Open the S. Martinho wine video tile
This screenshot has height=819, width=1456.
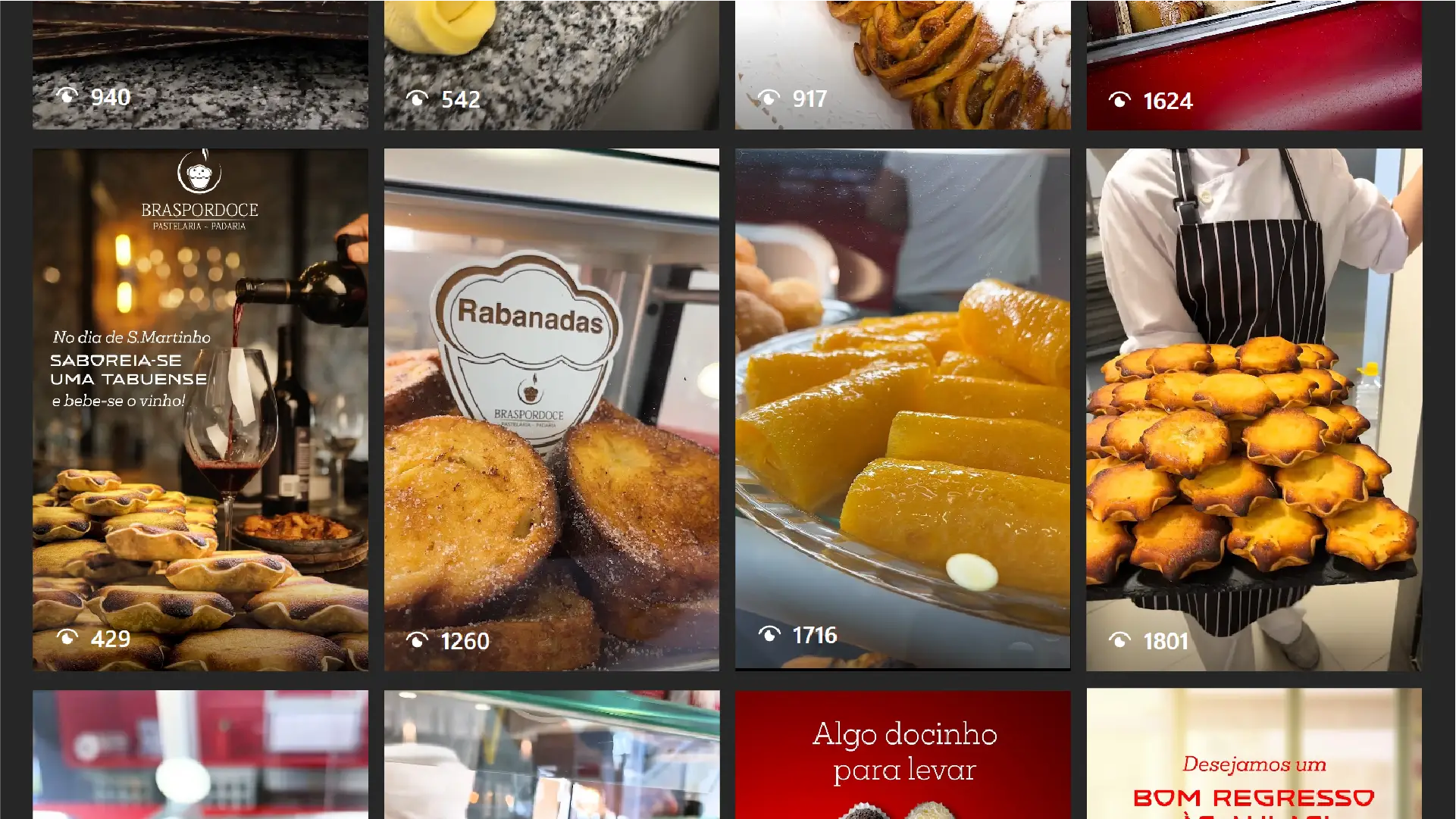click(200, 409)
